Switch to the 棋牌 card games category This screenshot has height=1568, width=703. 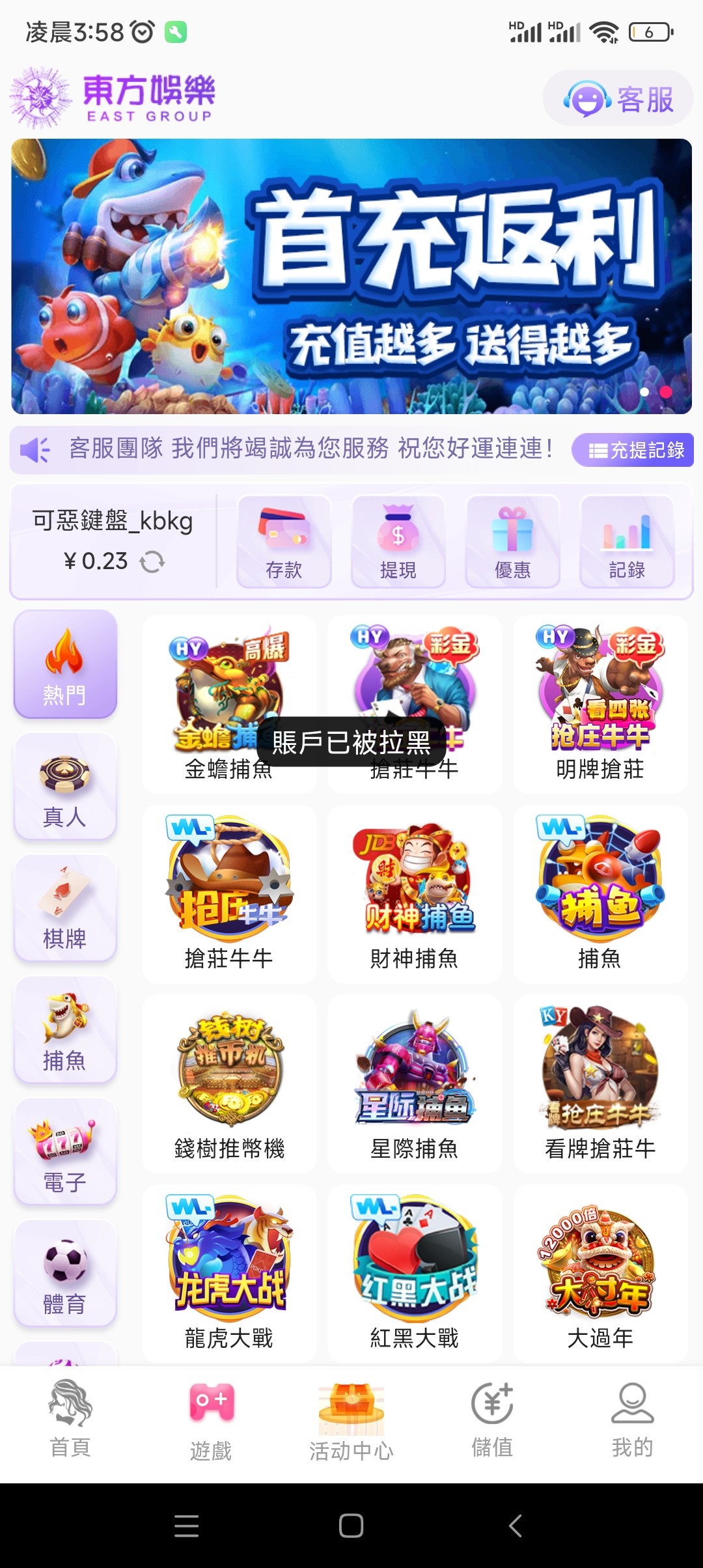(x=65, y=908)
